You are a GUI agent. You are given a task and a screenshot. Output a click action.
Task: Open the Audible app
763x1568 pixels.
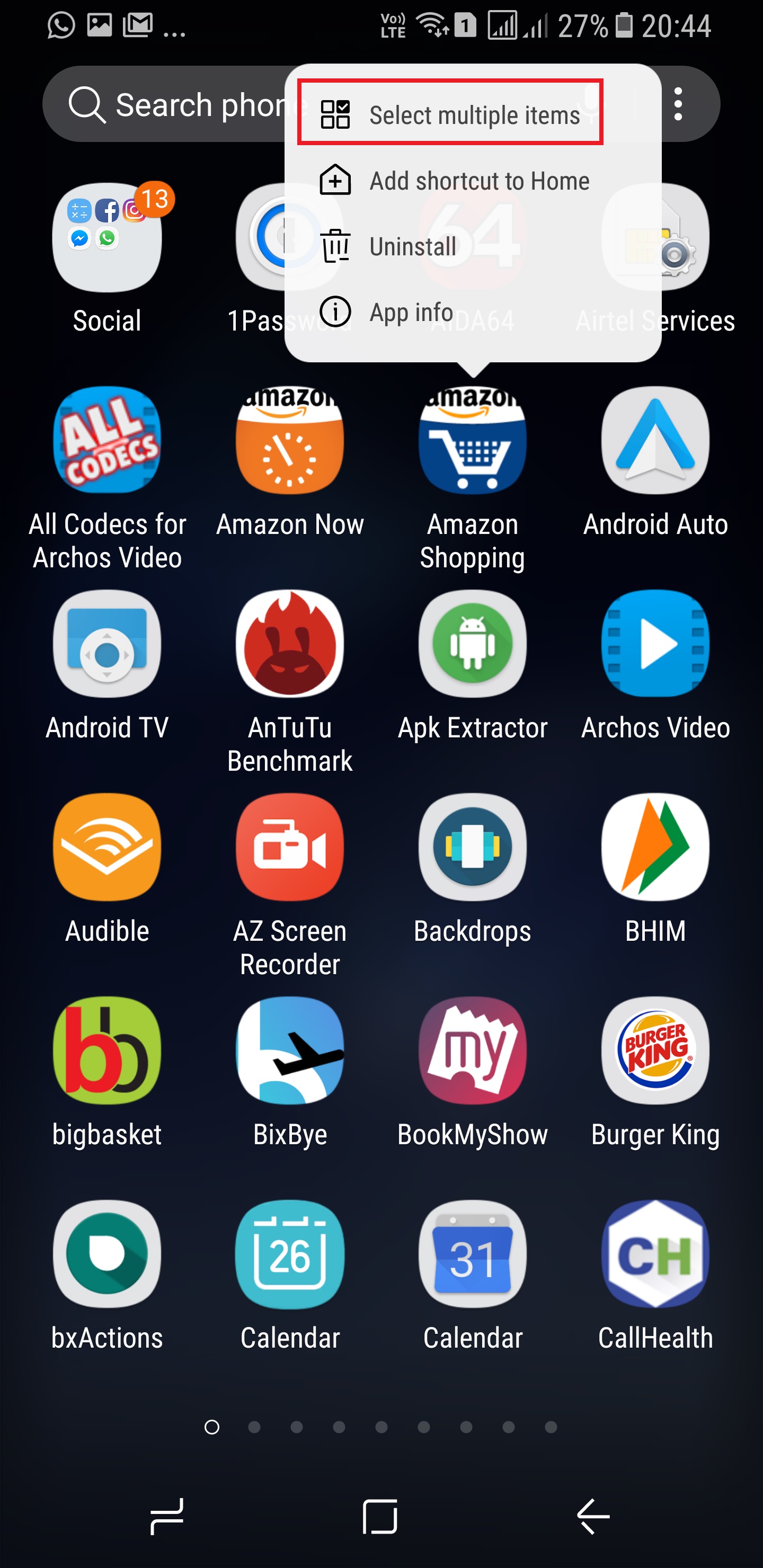[x=107, y=848]
